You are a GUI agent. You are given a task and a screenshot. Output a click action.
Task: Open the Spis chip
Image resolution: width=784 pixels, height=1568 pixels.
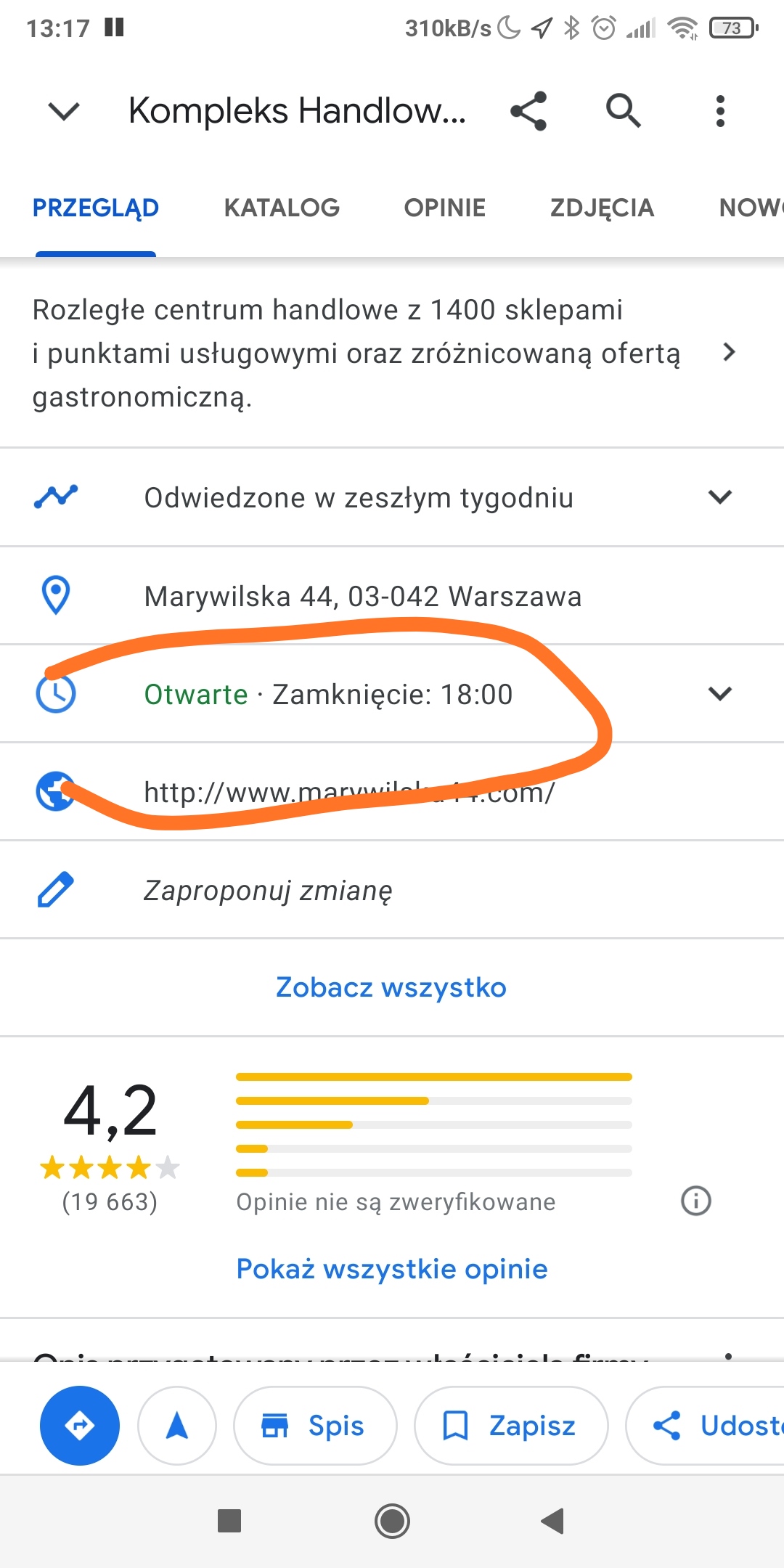tap(315, 1426)
